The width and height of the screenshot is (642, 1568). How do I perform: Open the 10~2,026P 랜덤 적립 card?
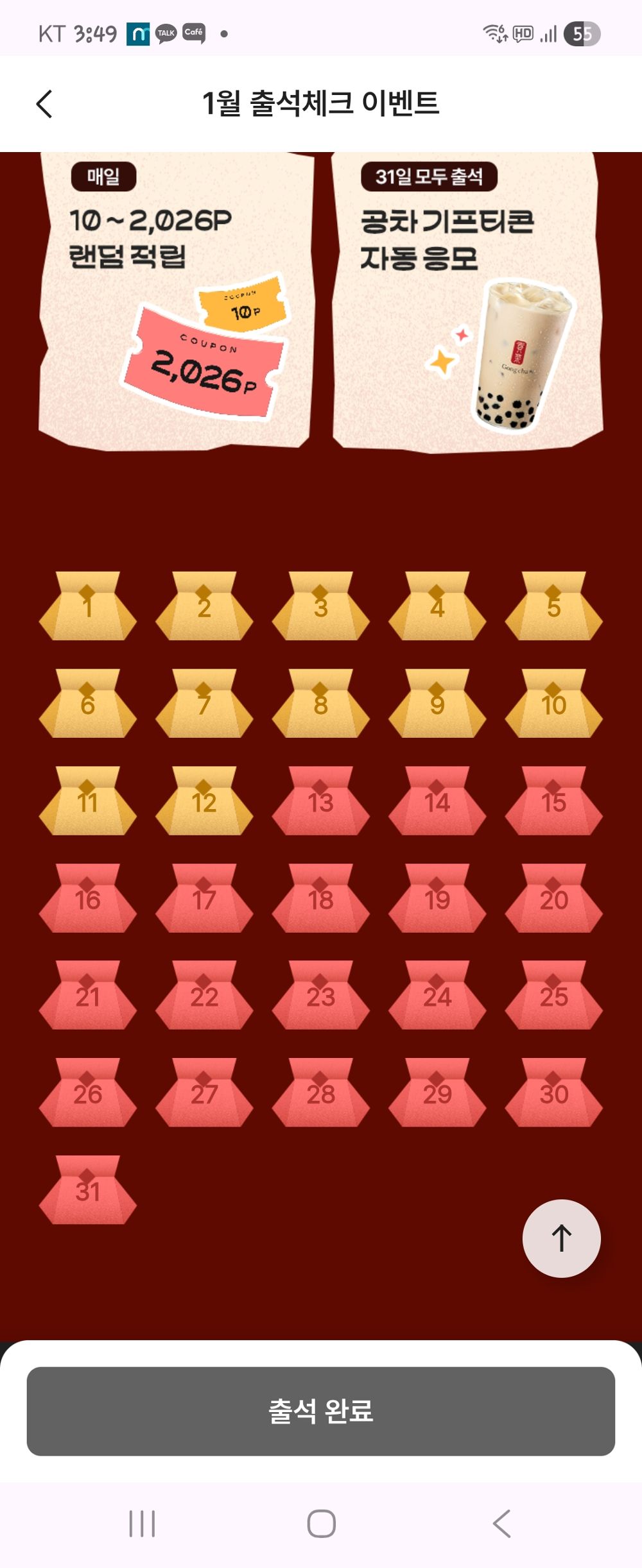(175, 302)
